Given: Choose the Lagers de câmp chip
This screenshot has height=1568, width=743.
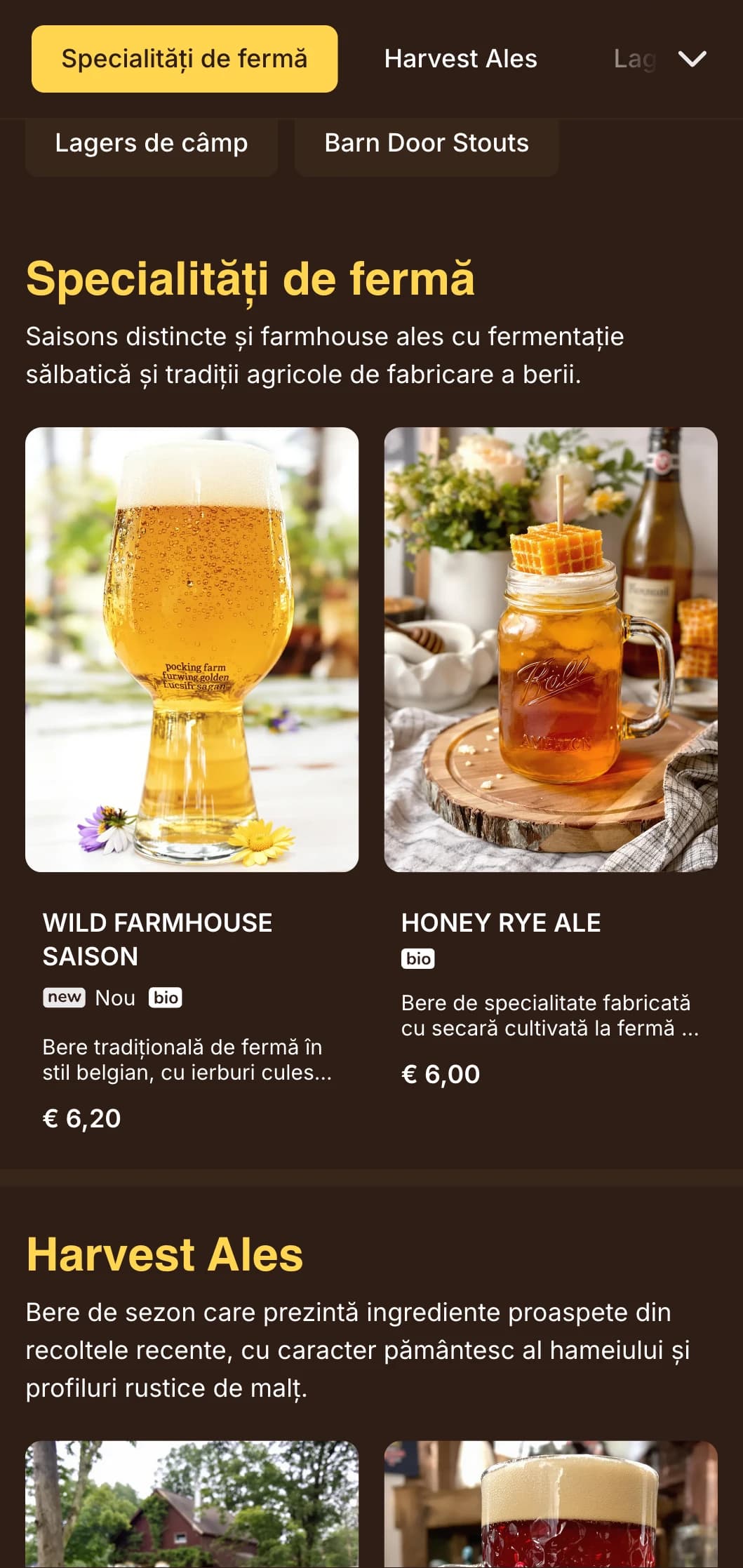Looking at the screenshot, I should click(x=151, y=144).
